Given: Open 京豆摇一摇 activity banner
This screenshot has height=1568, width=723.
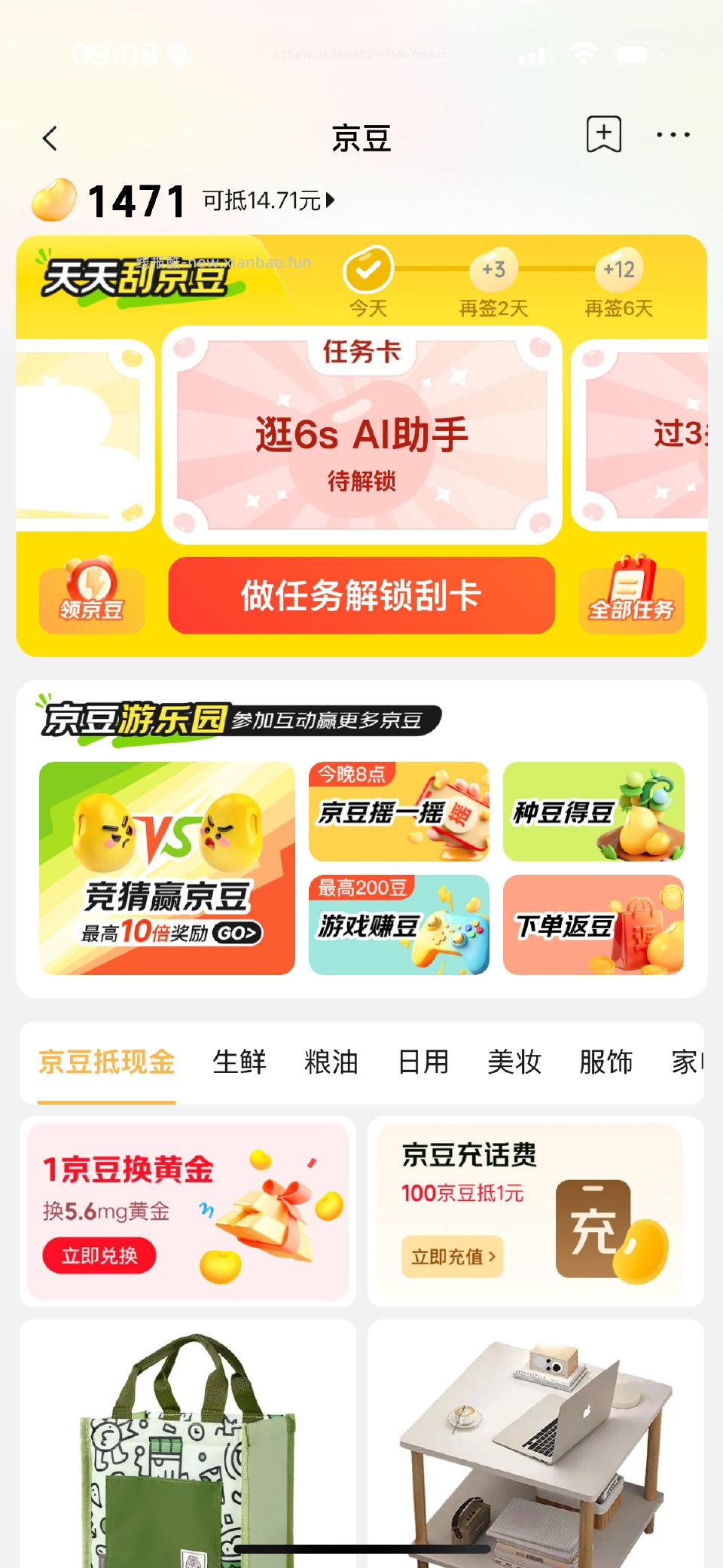Looking at the screenshot, I should pyautogui.click(x=400, y=814).
